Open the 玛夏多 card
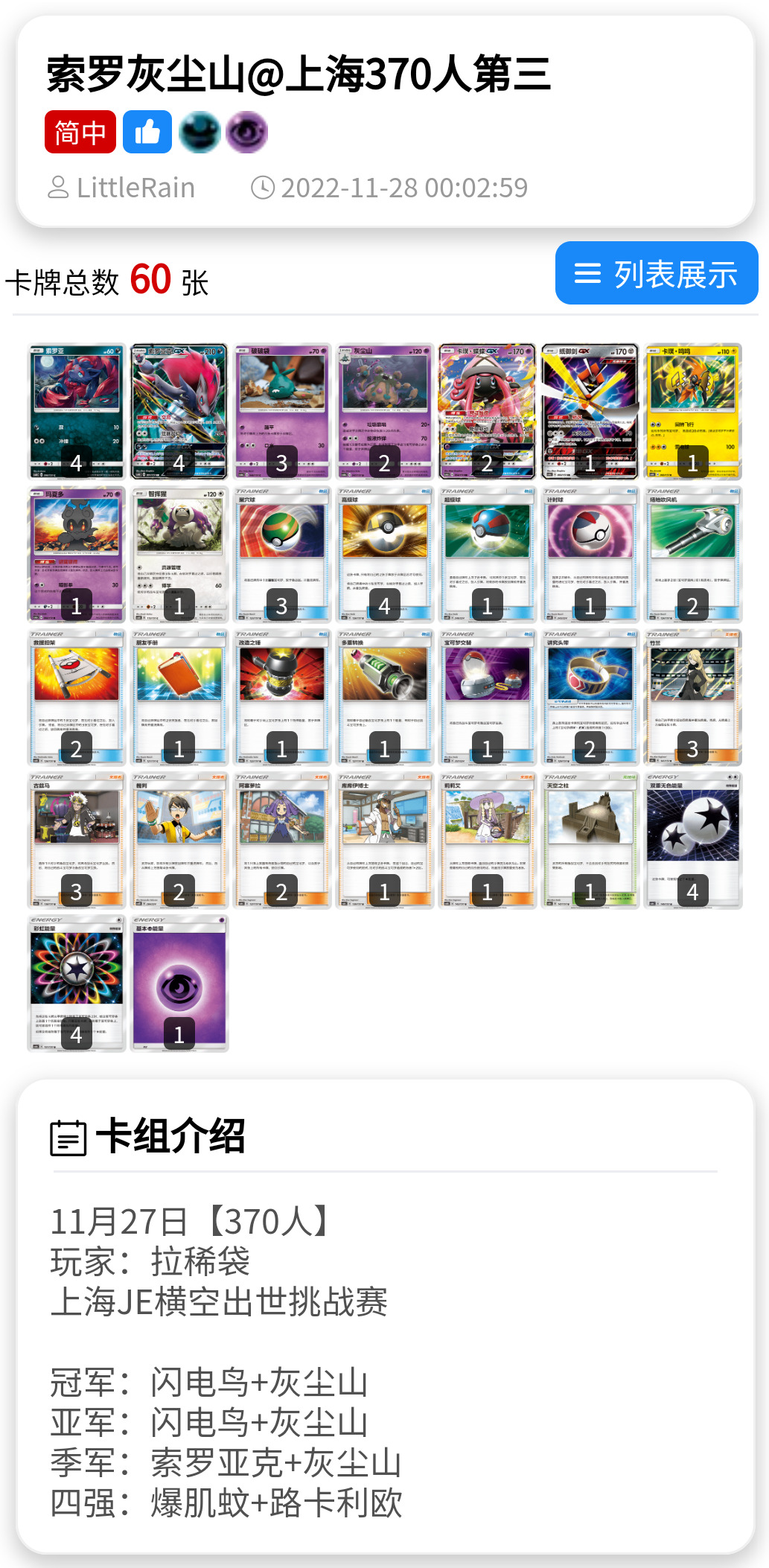The width and height of the screenshot is (769, 1568). point(77,554)
